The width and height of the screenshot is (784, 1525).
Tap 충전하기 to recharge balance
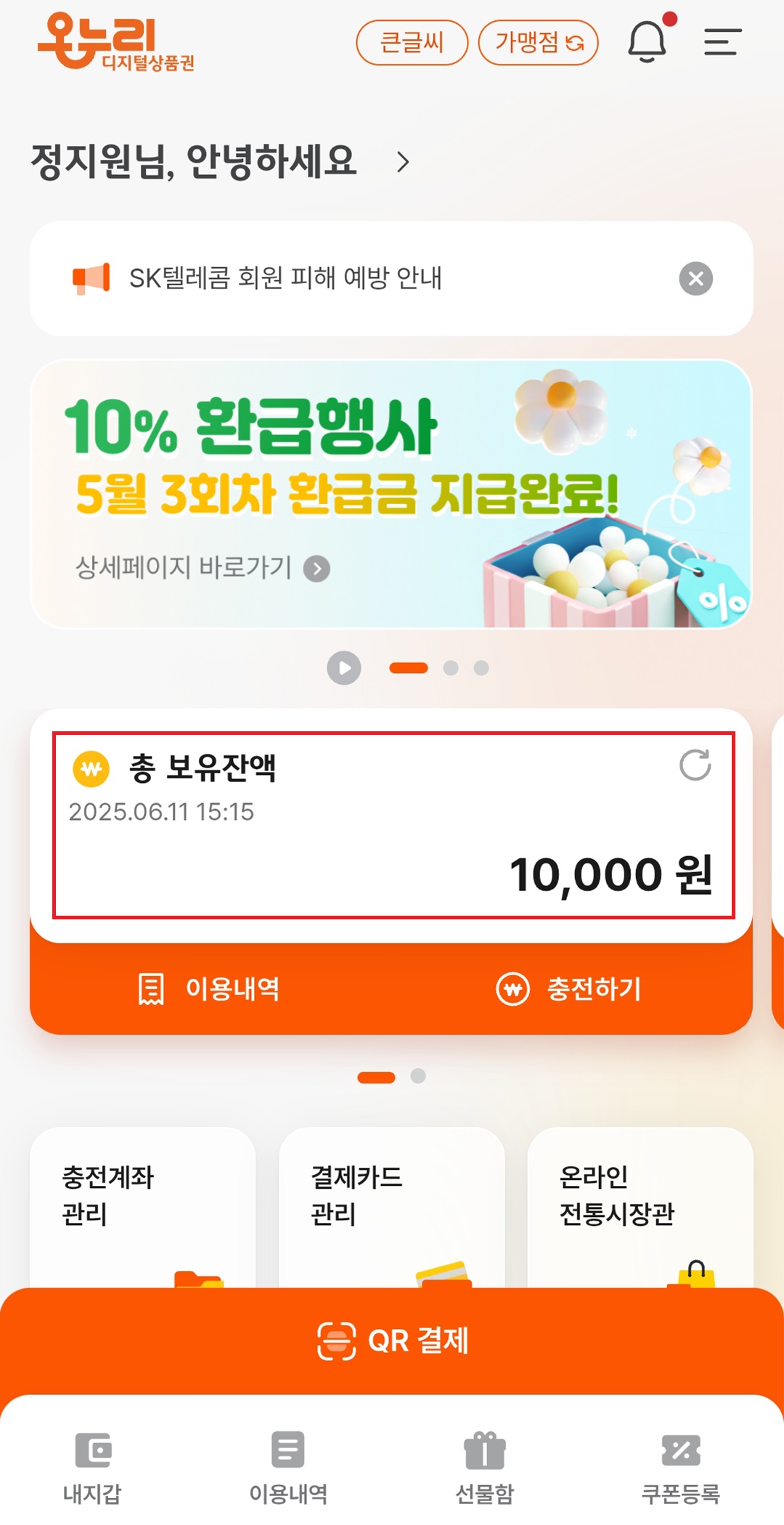coord(569,989)
